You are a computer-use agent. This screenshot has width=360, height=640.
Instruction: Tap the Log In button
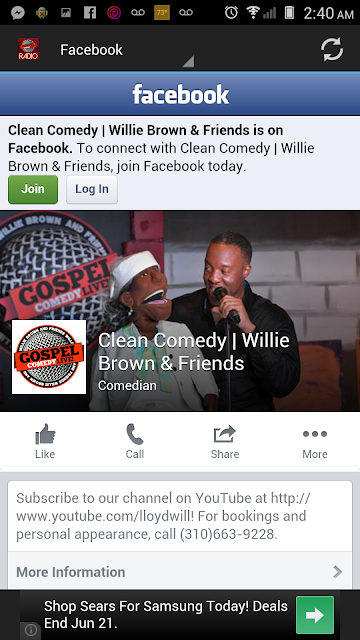pos(92,189)
